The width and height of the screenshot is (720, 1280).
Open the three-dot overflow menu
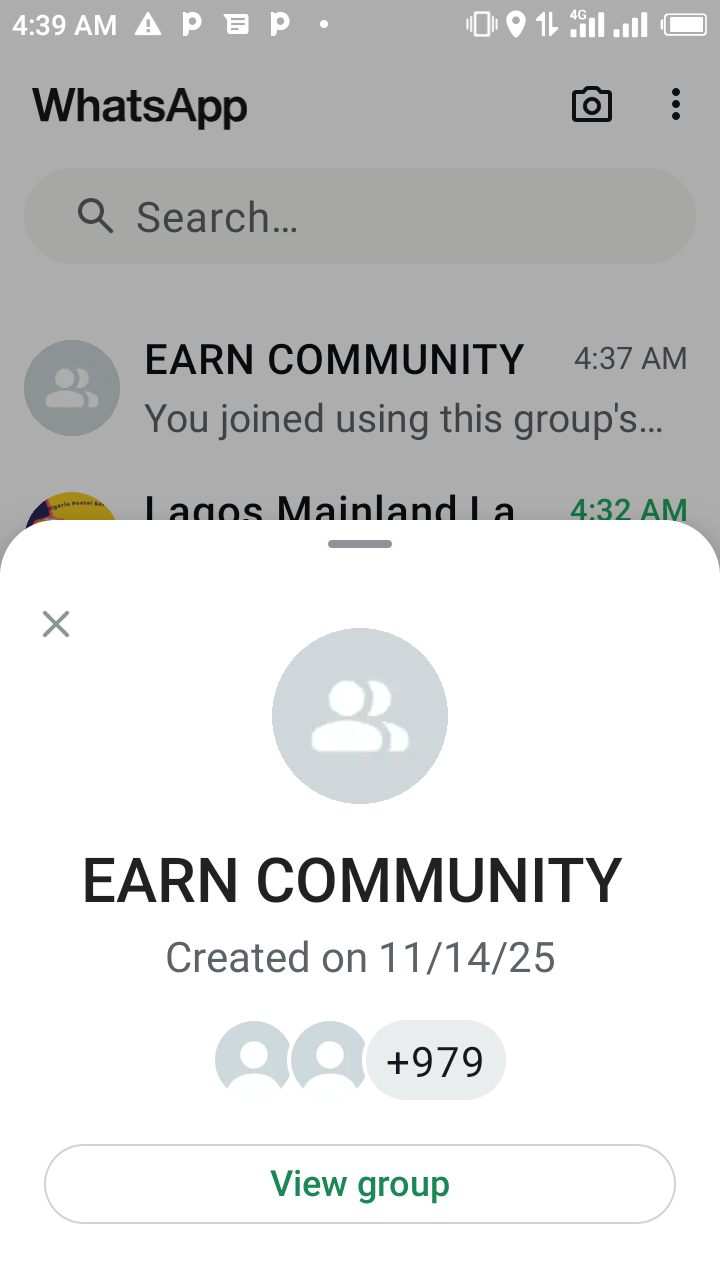tap(676, 105)
